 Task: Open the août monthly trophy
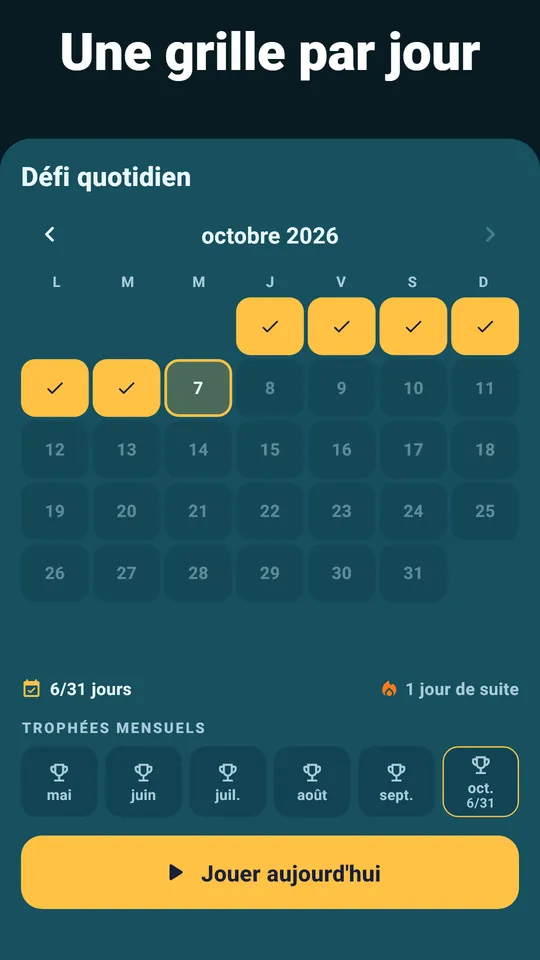(312, 782)
